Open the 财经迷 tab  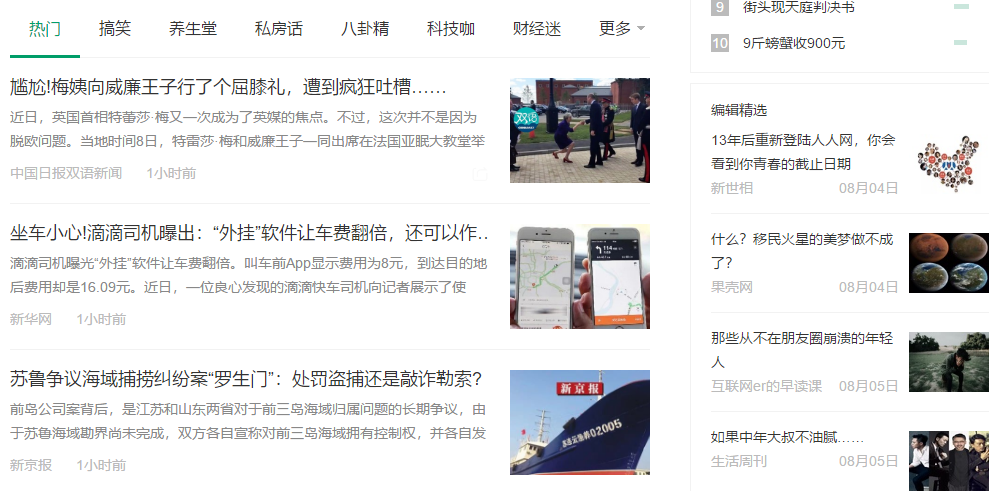coord(537,29)
